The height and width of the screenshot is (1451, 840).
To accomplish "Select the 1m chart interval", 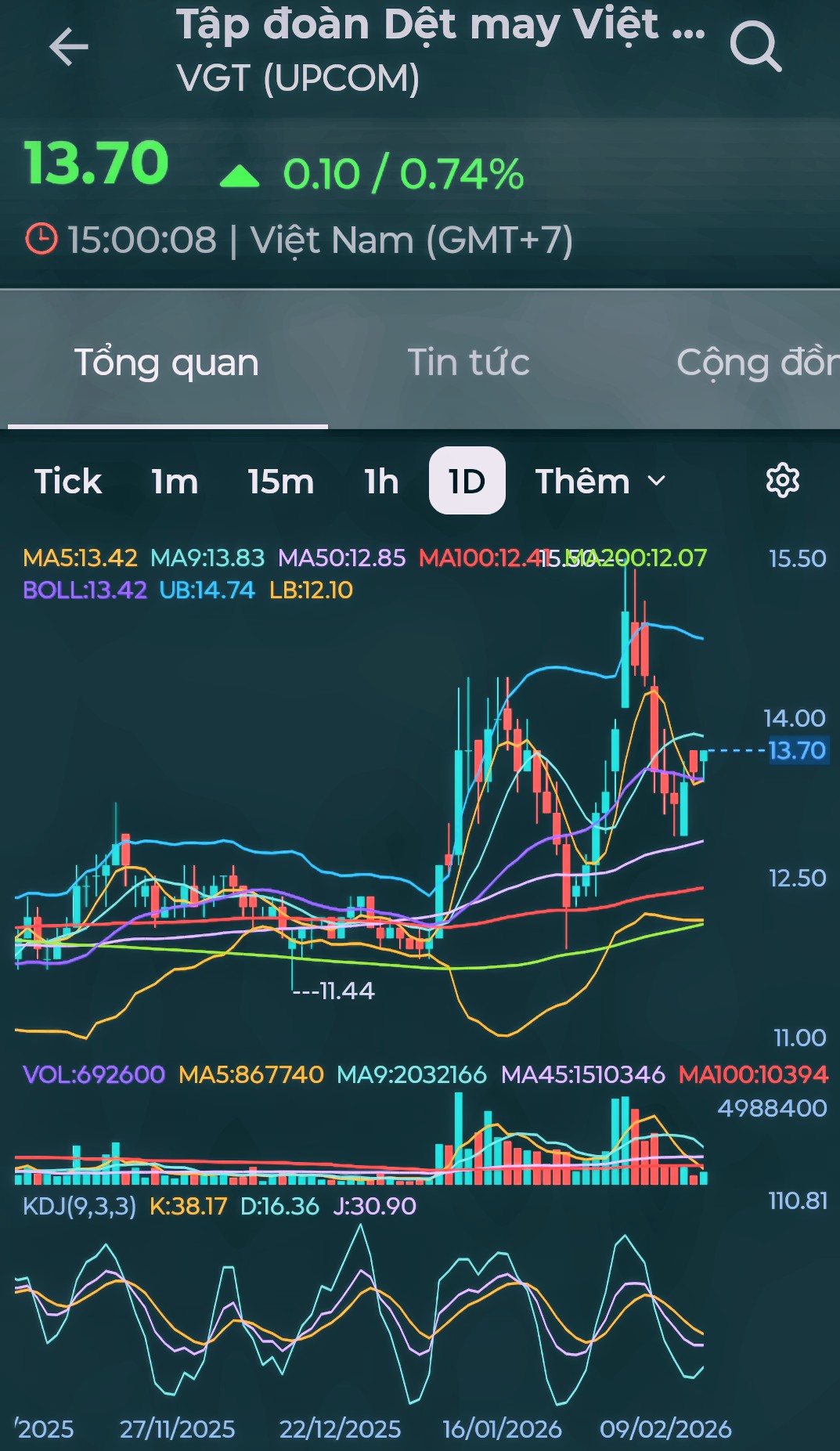I will point(175,481).
